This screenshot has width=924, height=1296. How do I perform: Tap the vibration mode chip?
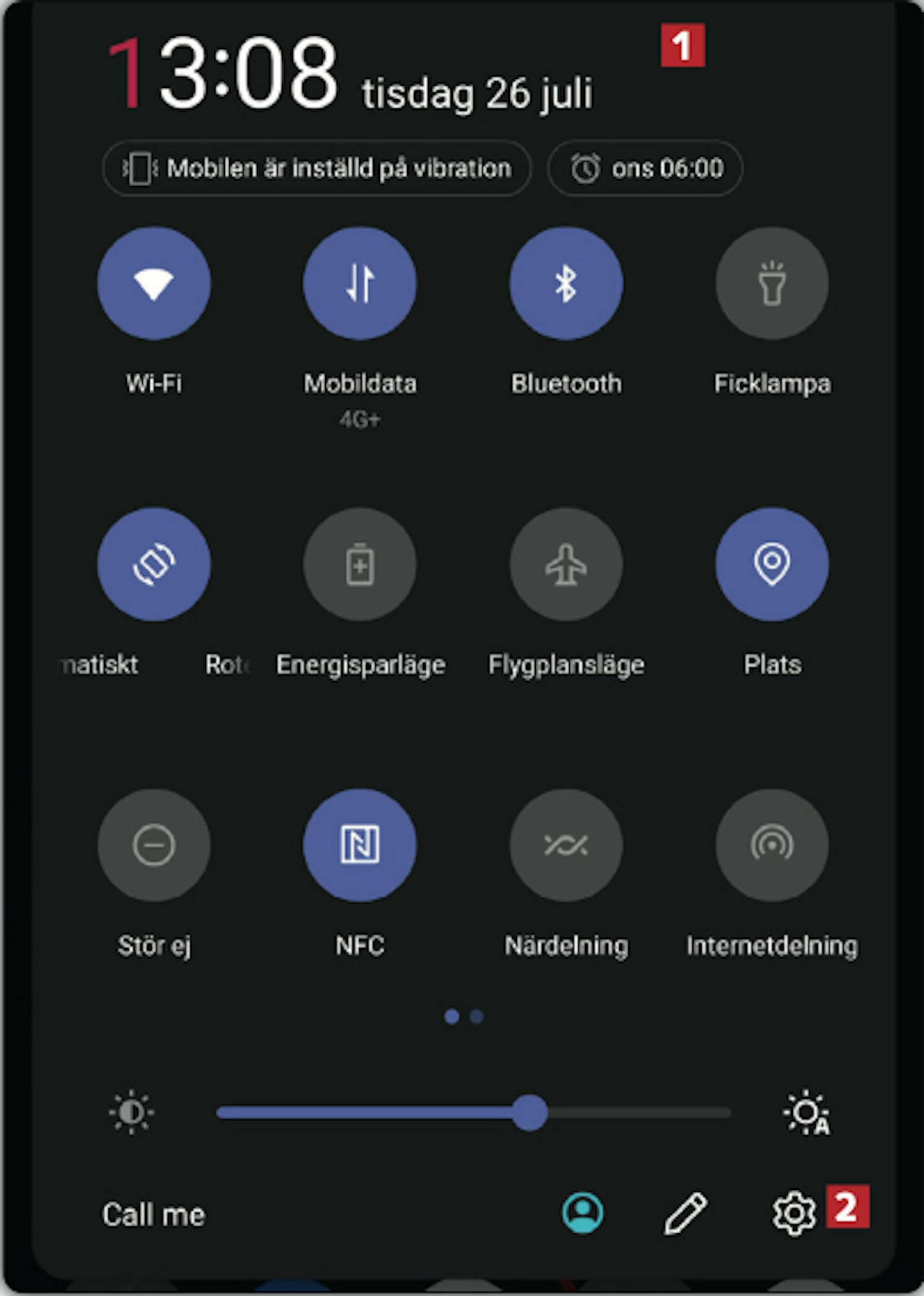(317, 168)
